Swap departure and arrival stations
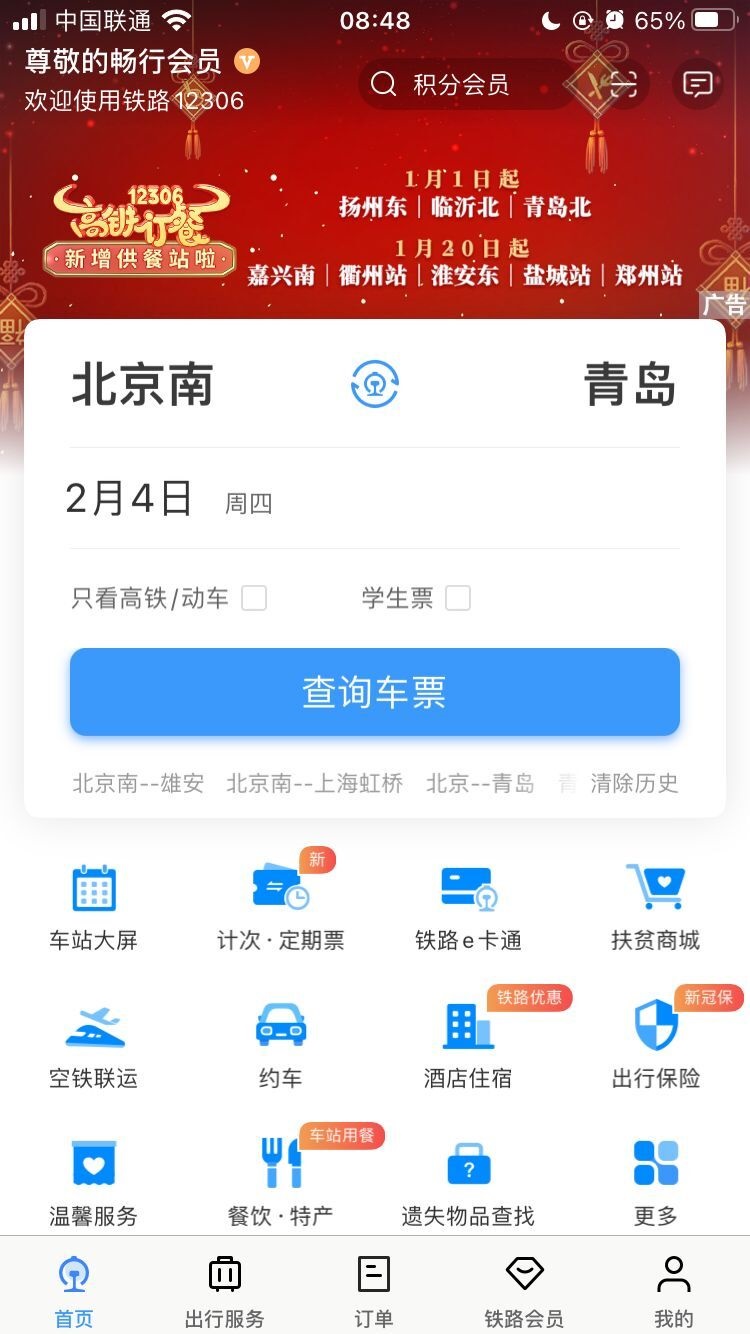This screenshot has height=1334, width=750. (375, 385)
